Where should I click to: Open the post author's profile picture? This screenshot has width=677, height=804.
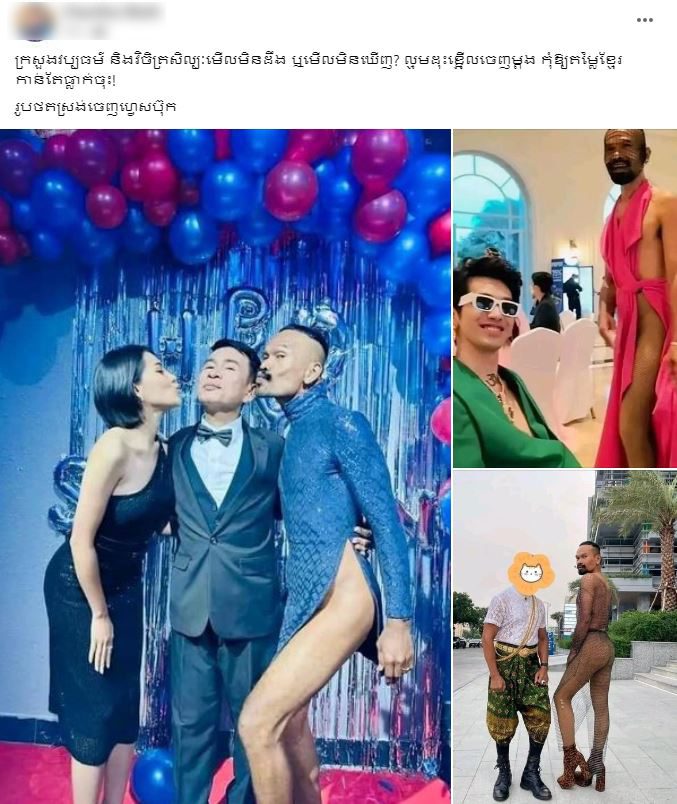point(35,20)
